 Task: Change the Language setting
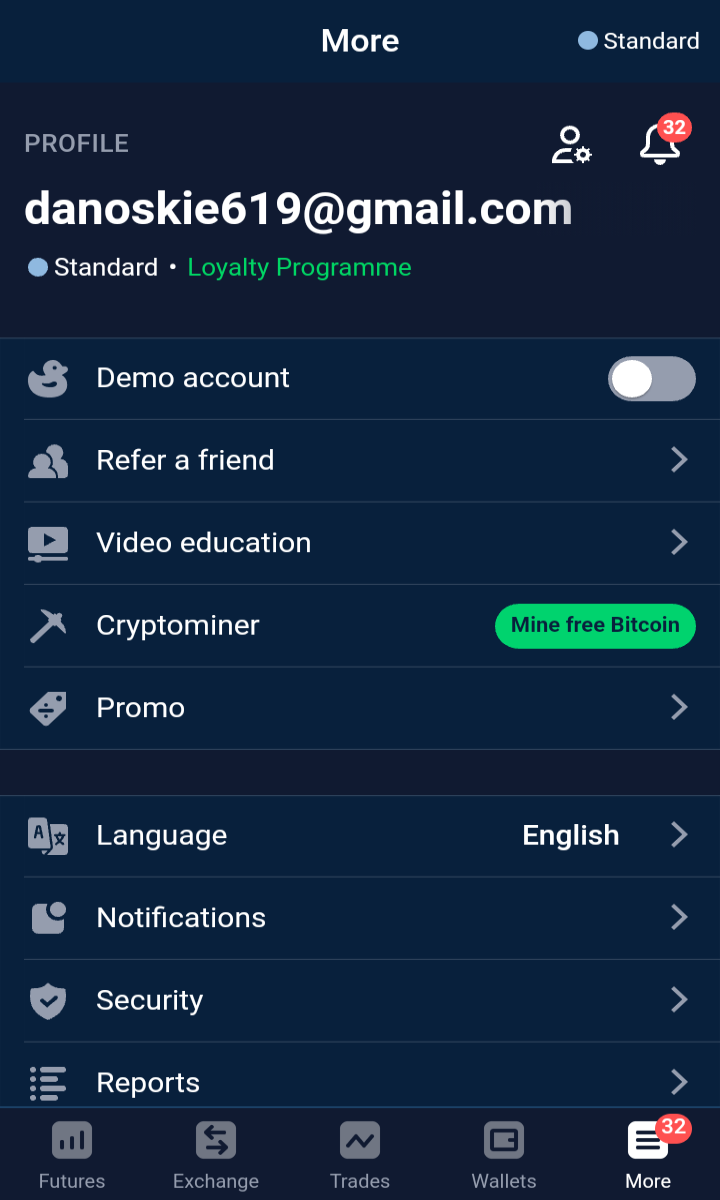point(360,836)
